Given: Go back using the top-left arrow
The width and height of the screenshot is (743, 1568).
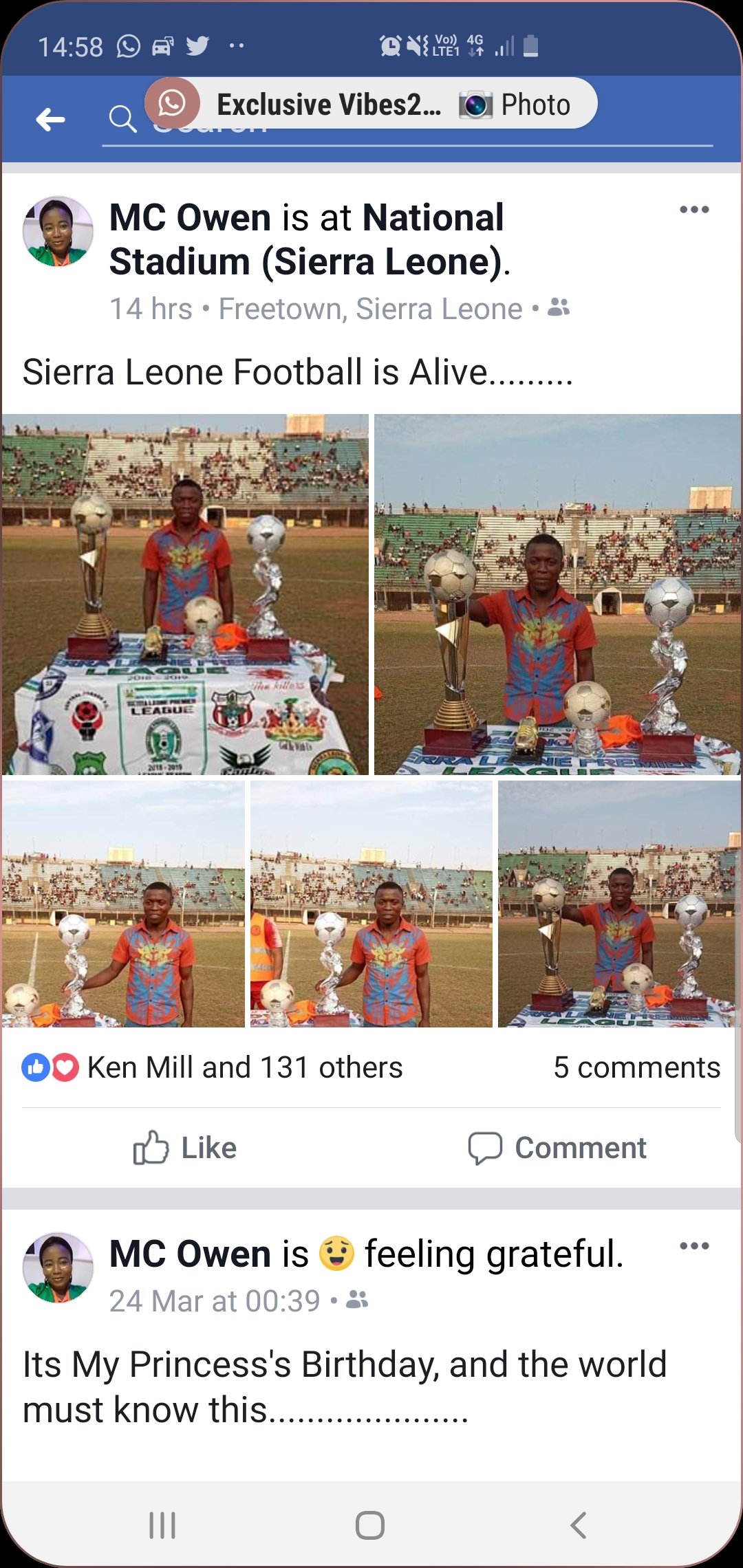Looking at the screenshot, I should (50, 119).
